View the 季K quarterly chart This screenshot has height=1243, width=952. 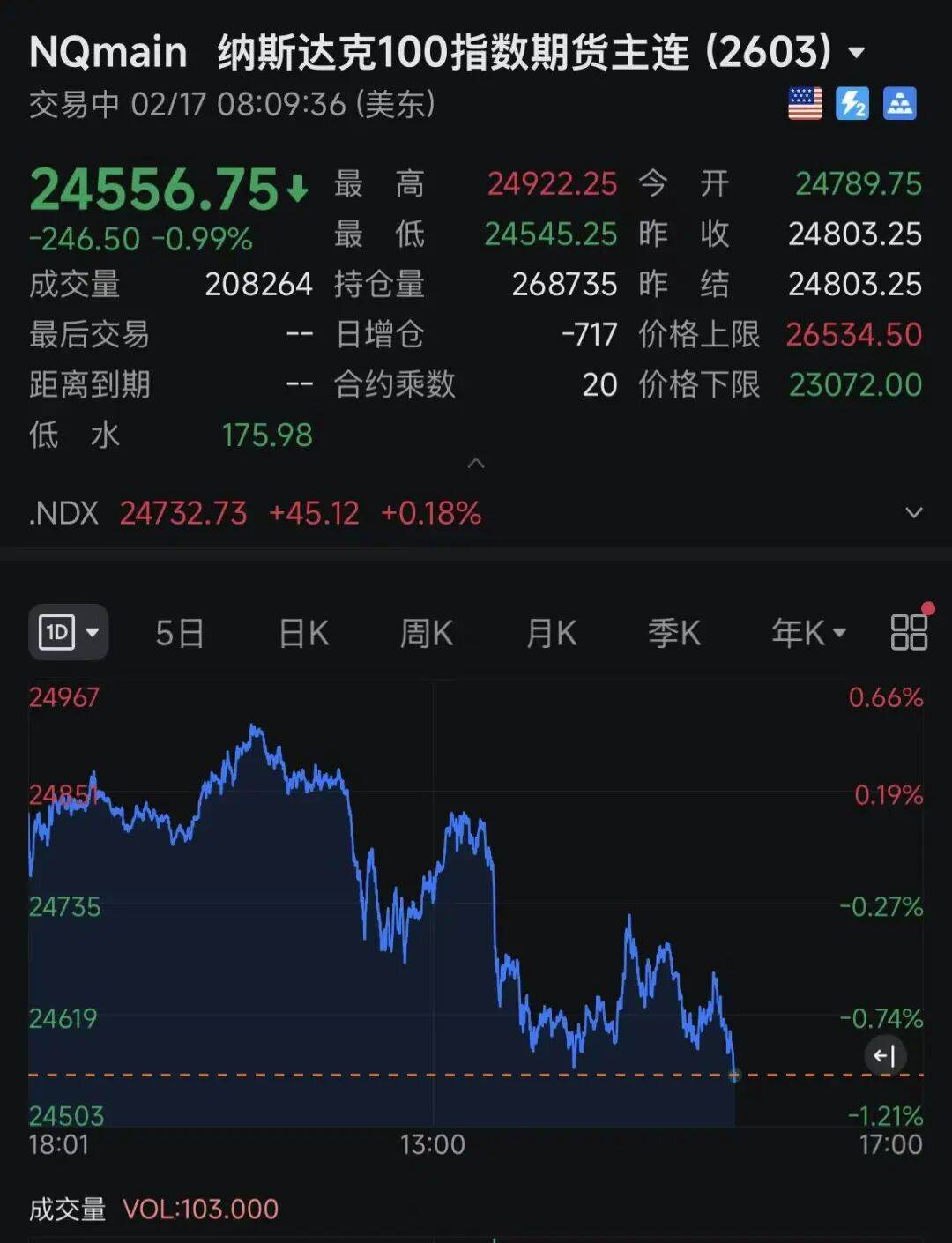pyautogui.click(x=674, y=633)
